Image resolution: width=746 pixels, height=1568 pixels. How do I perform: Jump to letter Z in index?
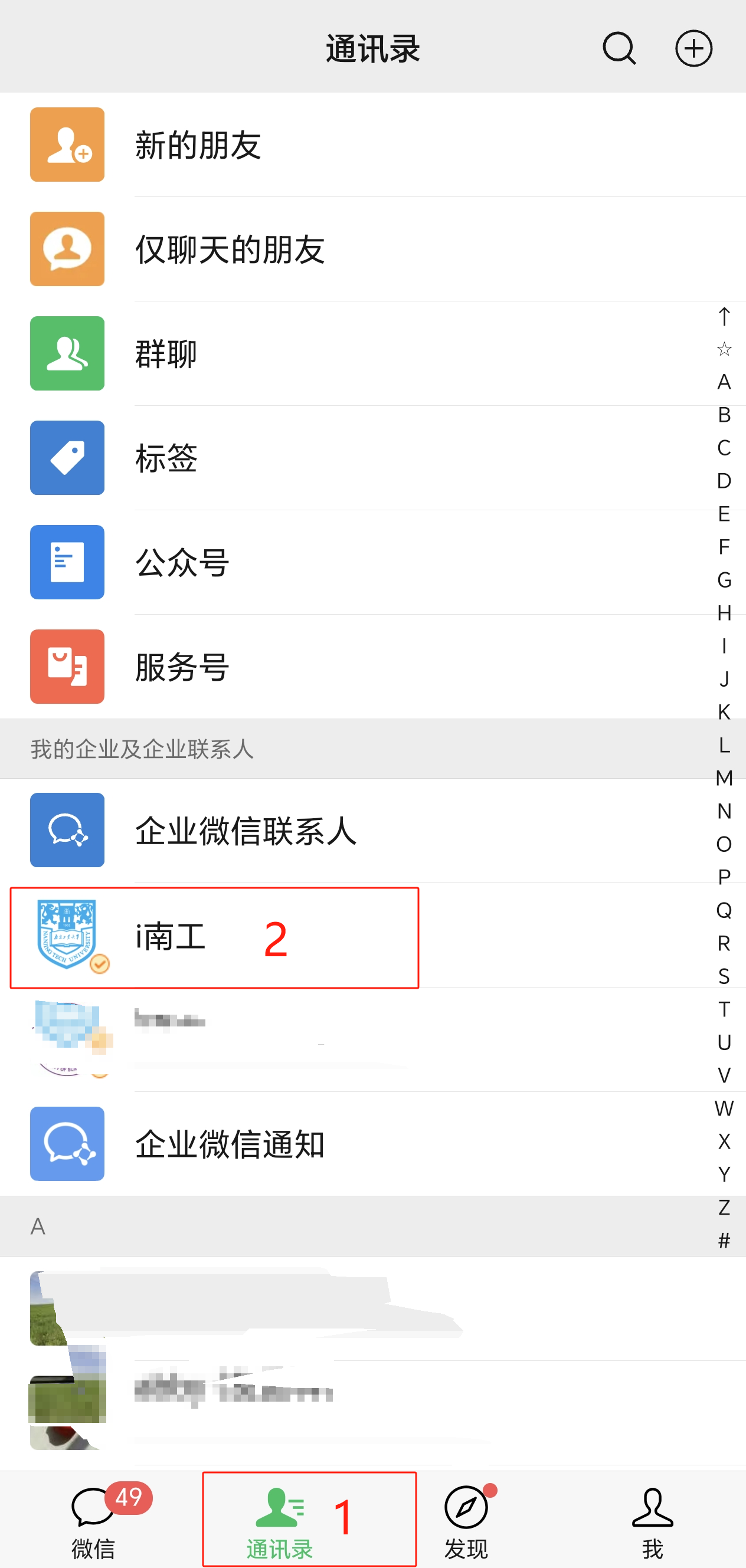[x=724, y=1207]
